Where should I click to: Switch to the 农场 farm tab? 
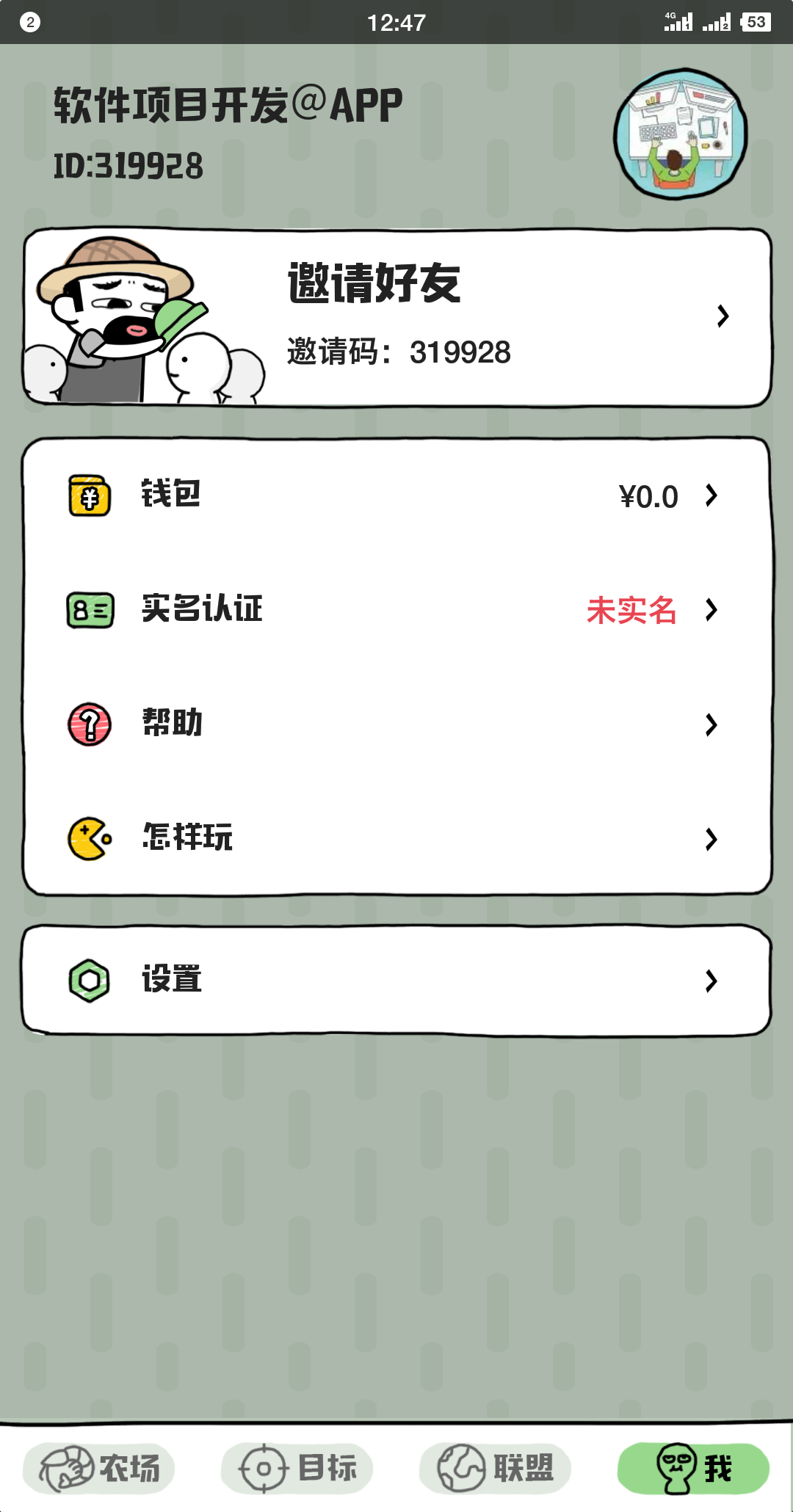[x=99, y=1468]
